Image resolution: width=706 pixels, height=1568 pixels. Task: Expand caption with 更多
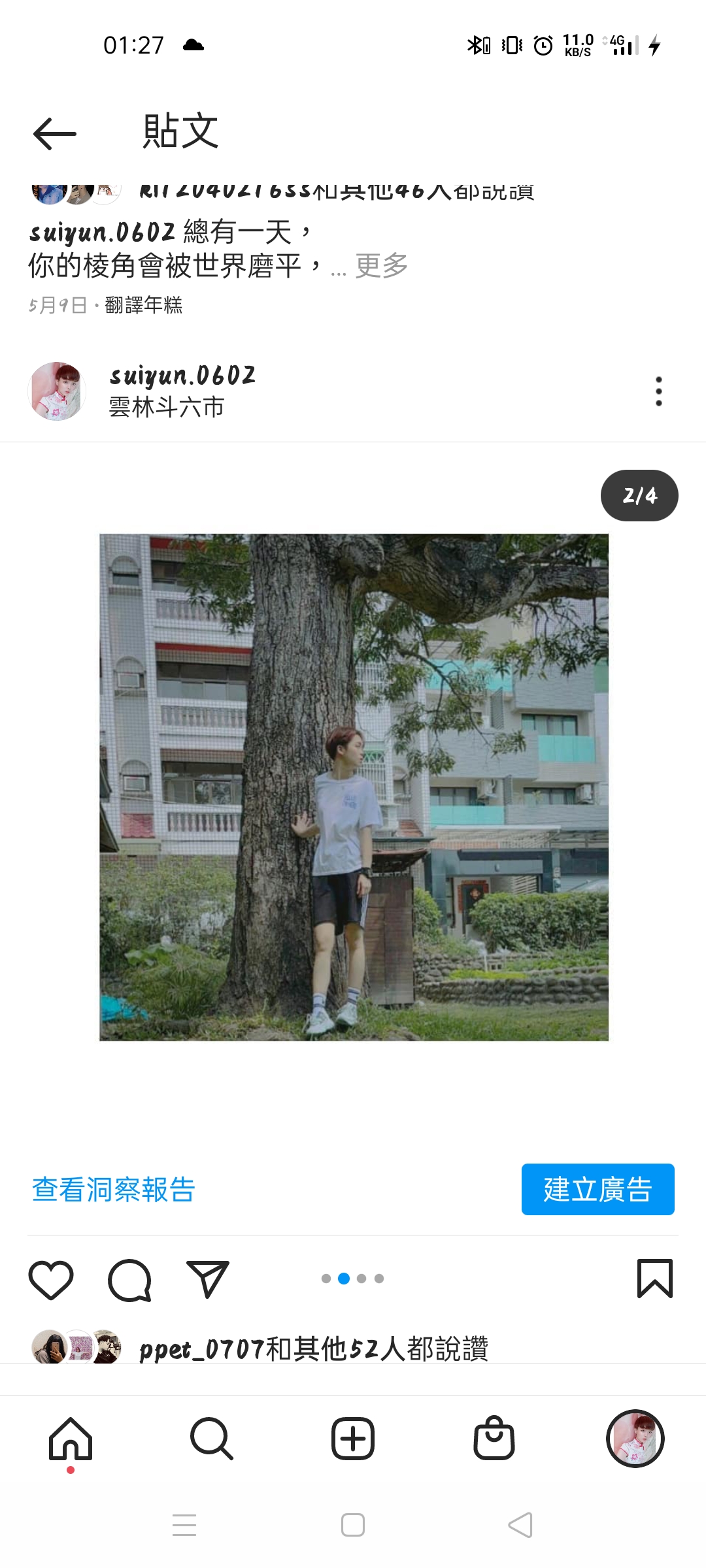(x=382, y=266)
